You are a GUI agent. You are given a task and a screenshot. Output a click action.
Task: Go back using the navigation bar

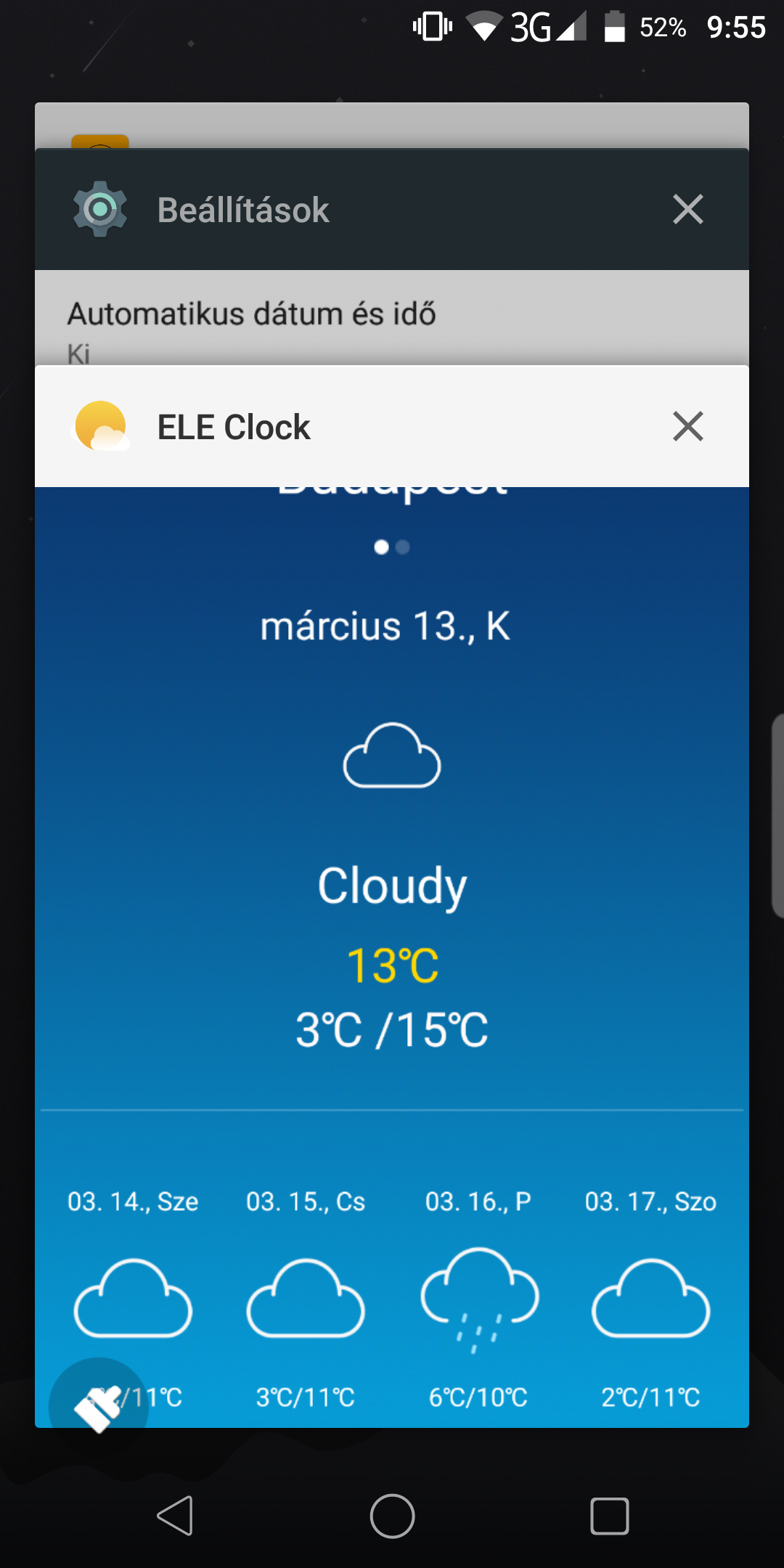point(175,1516)
